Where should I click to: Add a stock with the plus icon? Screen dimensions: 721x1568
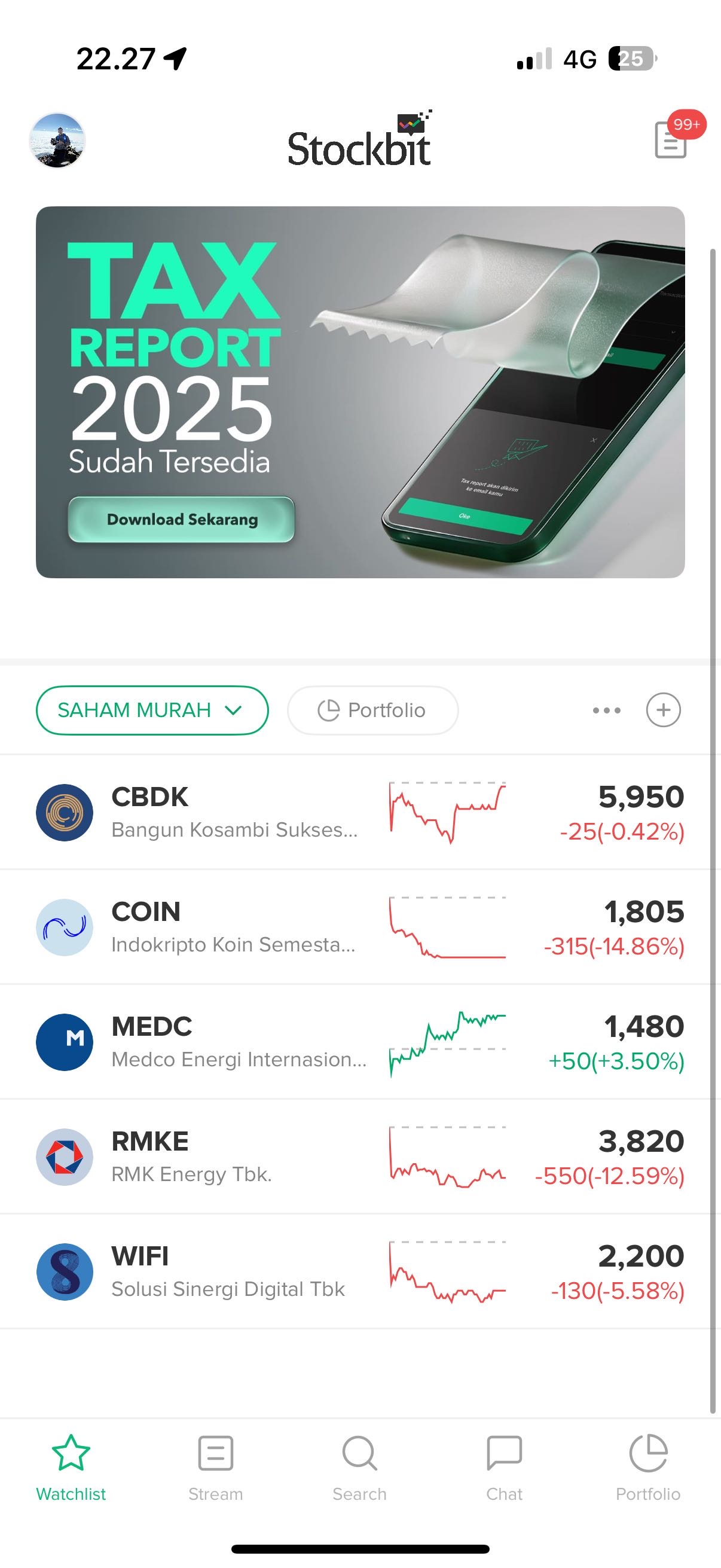[x=663, y=710]
